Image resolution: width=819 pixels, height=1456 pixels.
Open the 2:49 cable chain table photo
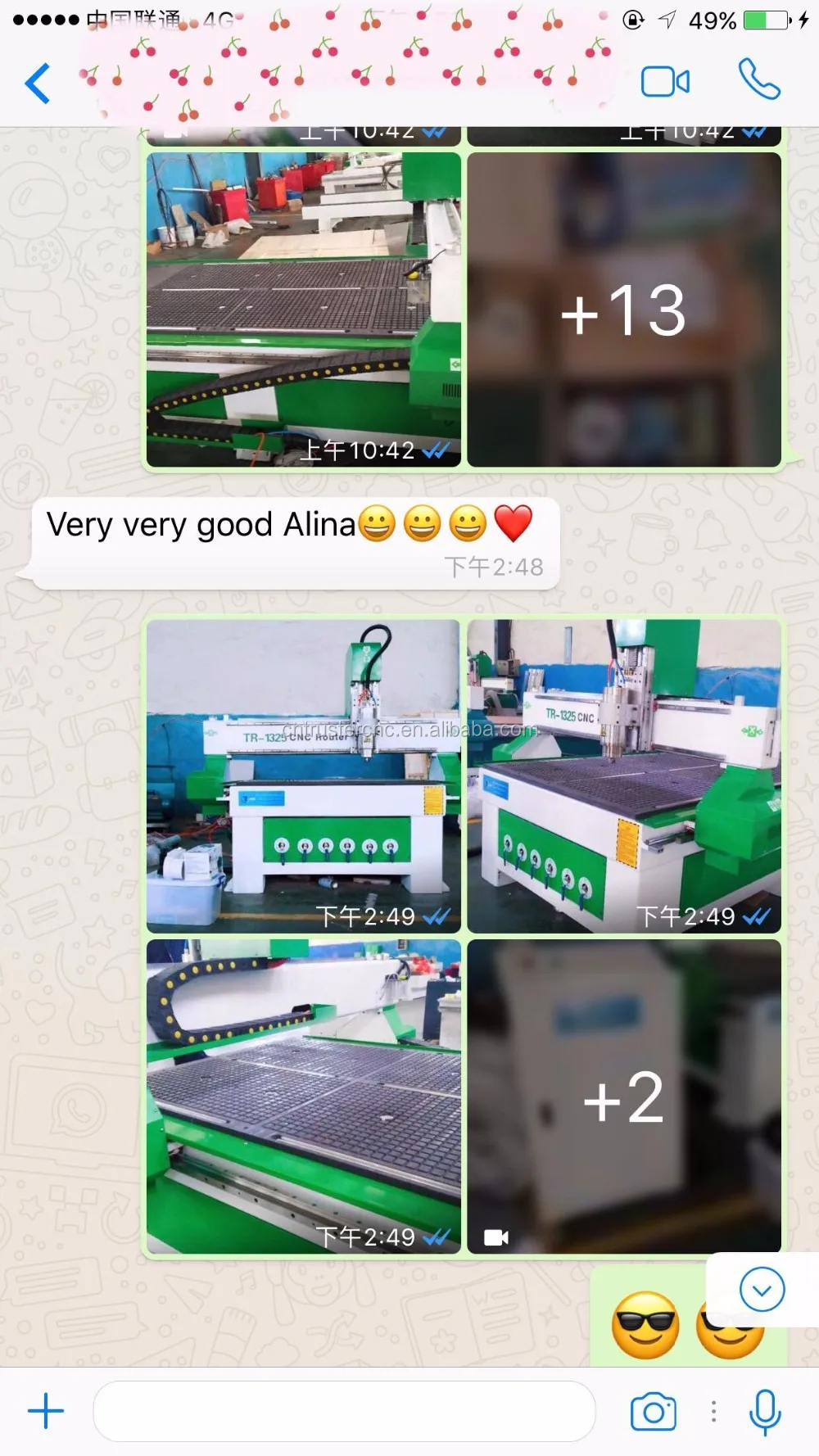click(x=304, y=1097)
